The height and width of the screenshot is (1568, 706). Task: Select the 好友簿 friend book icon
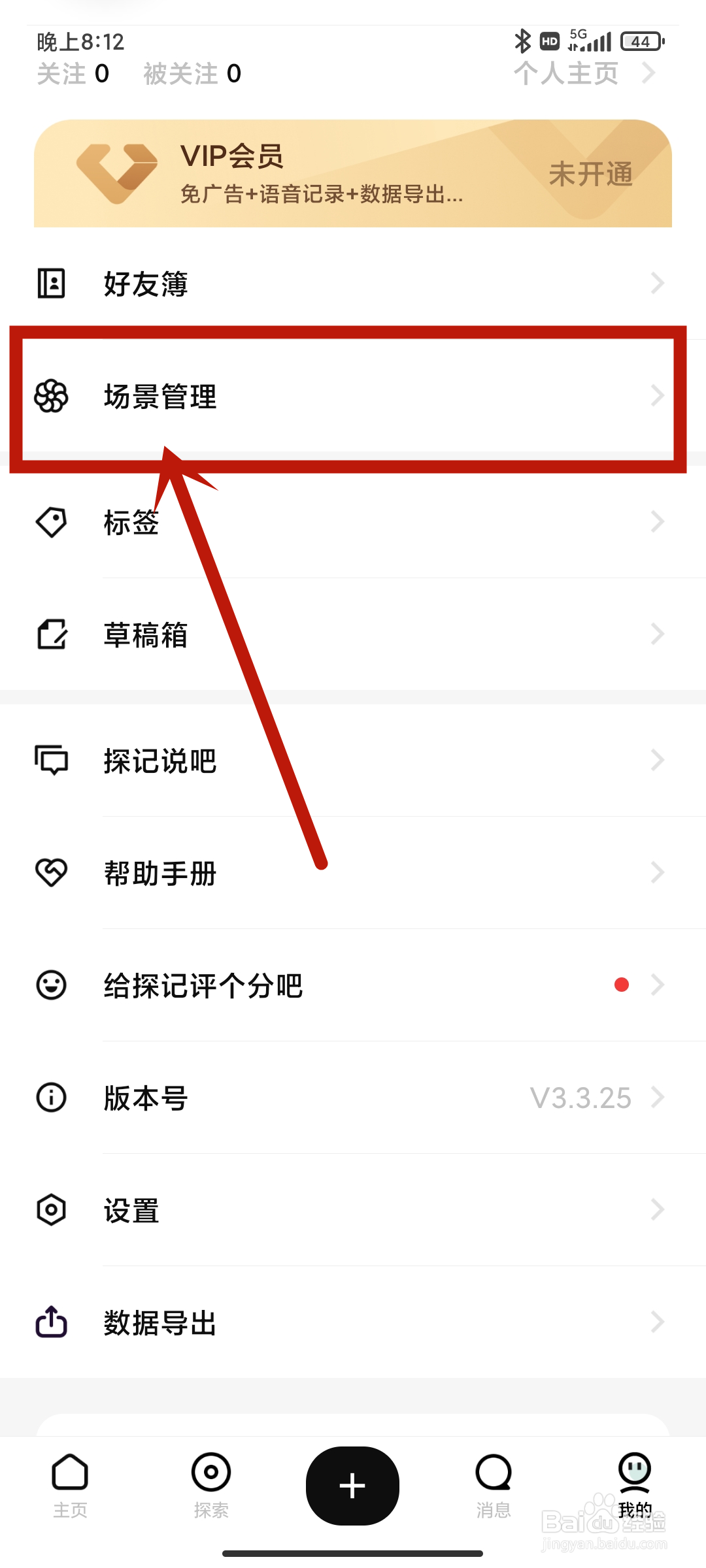point(52,282)
